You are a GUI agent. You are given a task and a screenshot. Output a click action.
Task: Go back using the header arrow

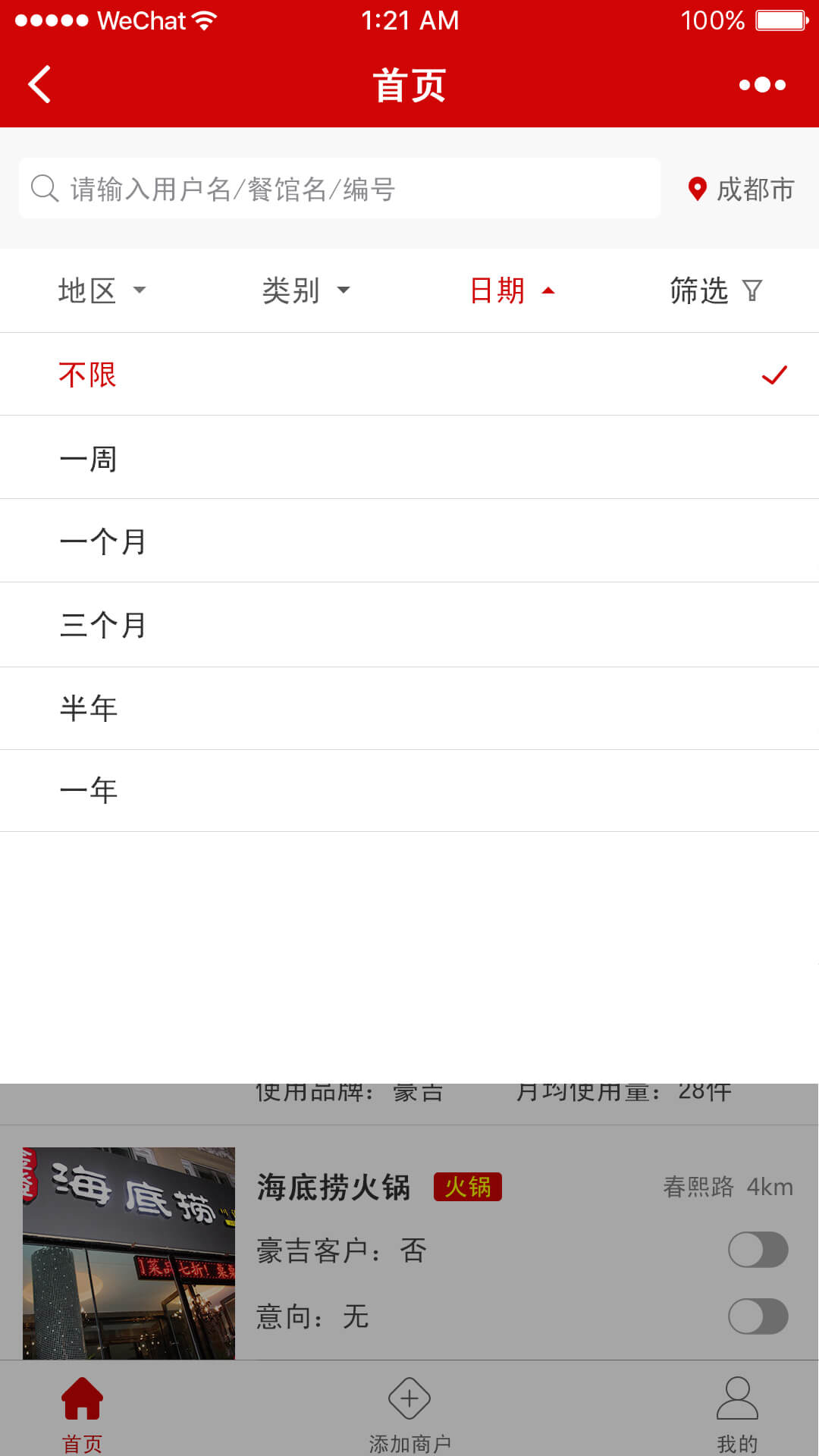pos(39,84)
